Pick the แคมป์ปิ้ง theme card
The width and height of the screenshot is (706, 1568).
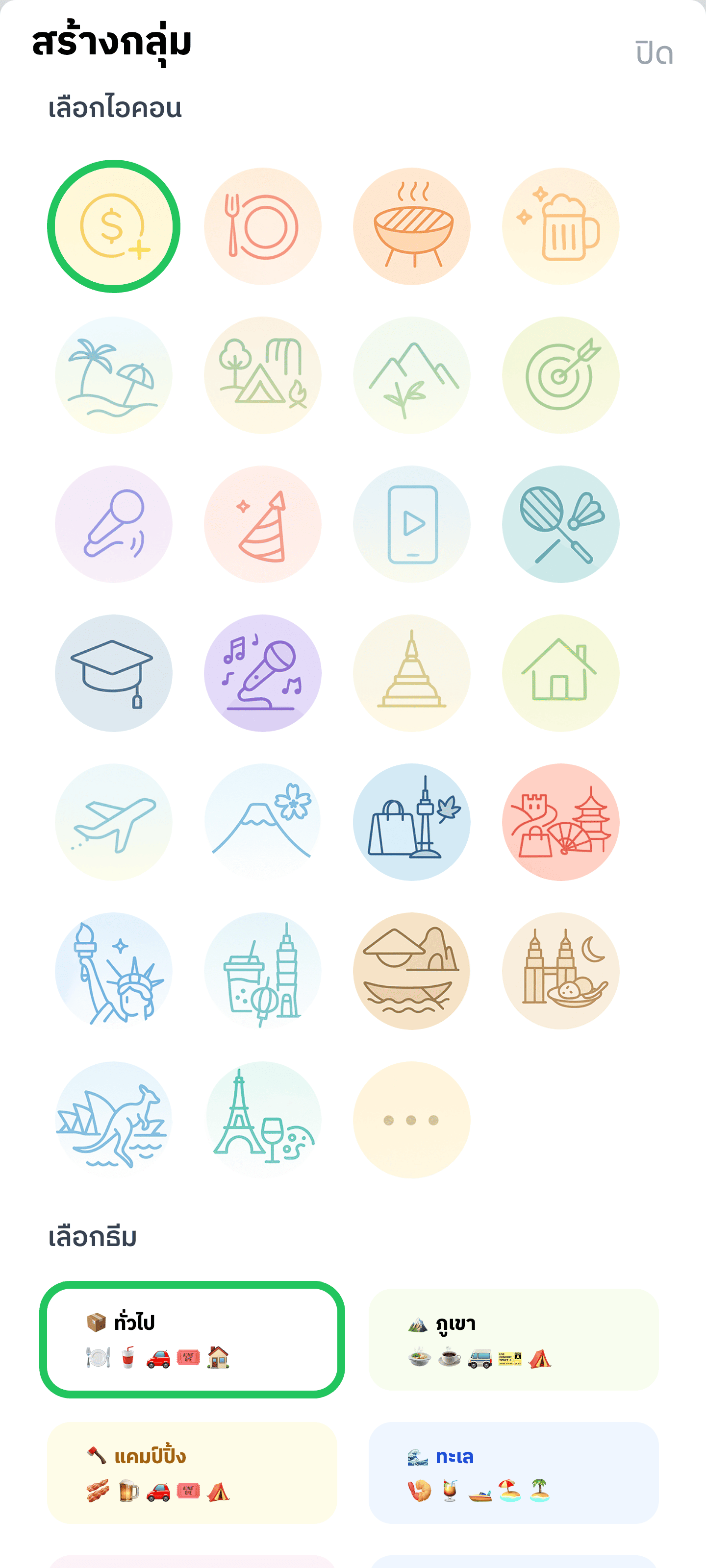click(192, 1472)
